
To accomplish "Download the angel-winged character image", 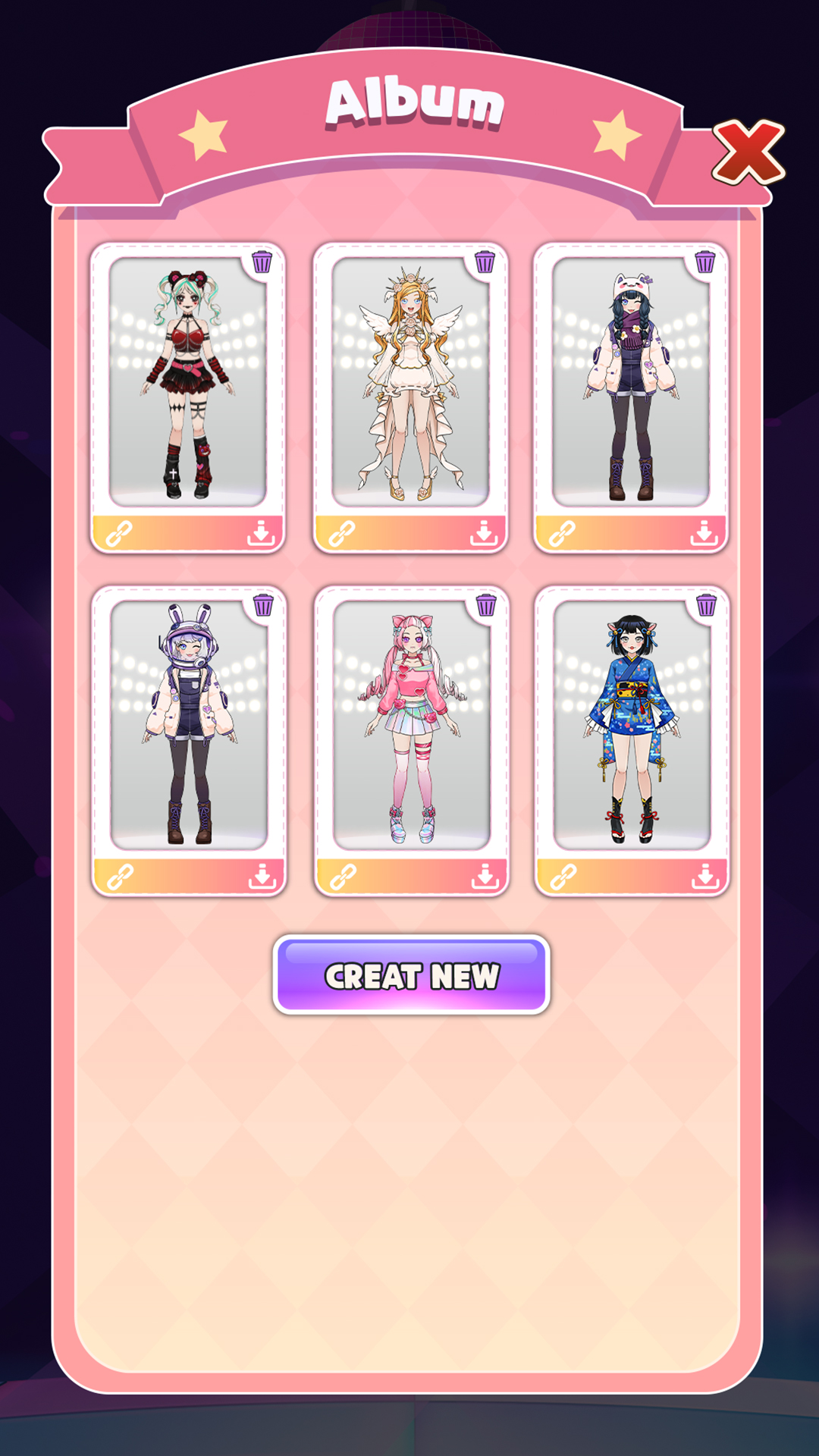I will point(483,533).
